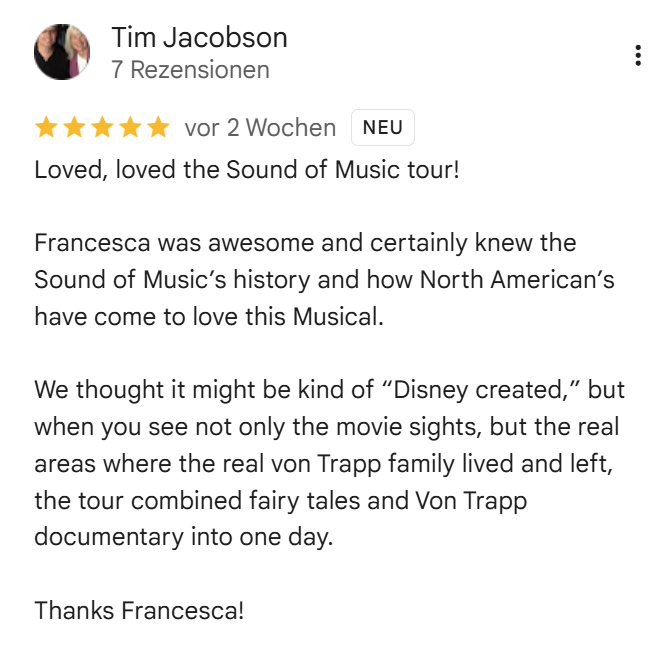Open Tim Jacobson's profile picture
The height and width of the screenshot is (651, 662).
63,53
